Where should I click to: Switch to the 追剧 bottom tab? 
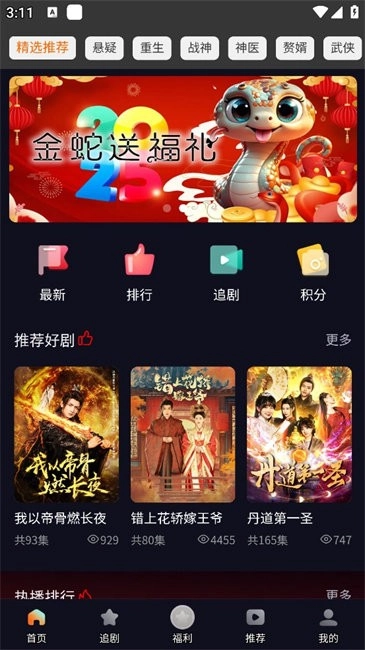[x=110, y=625]
